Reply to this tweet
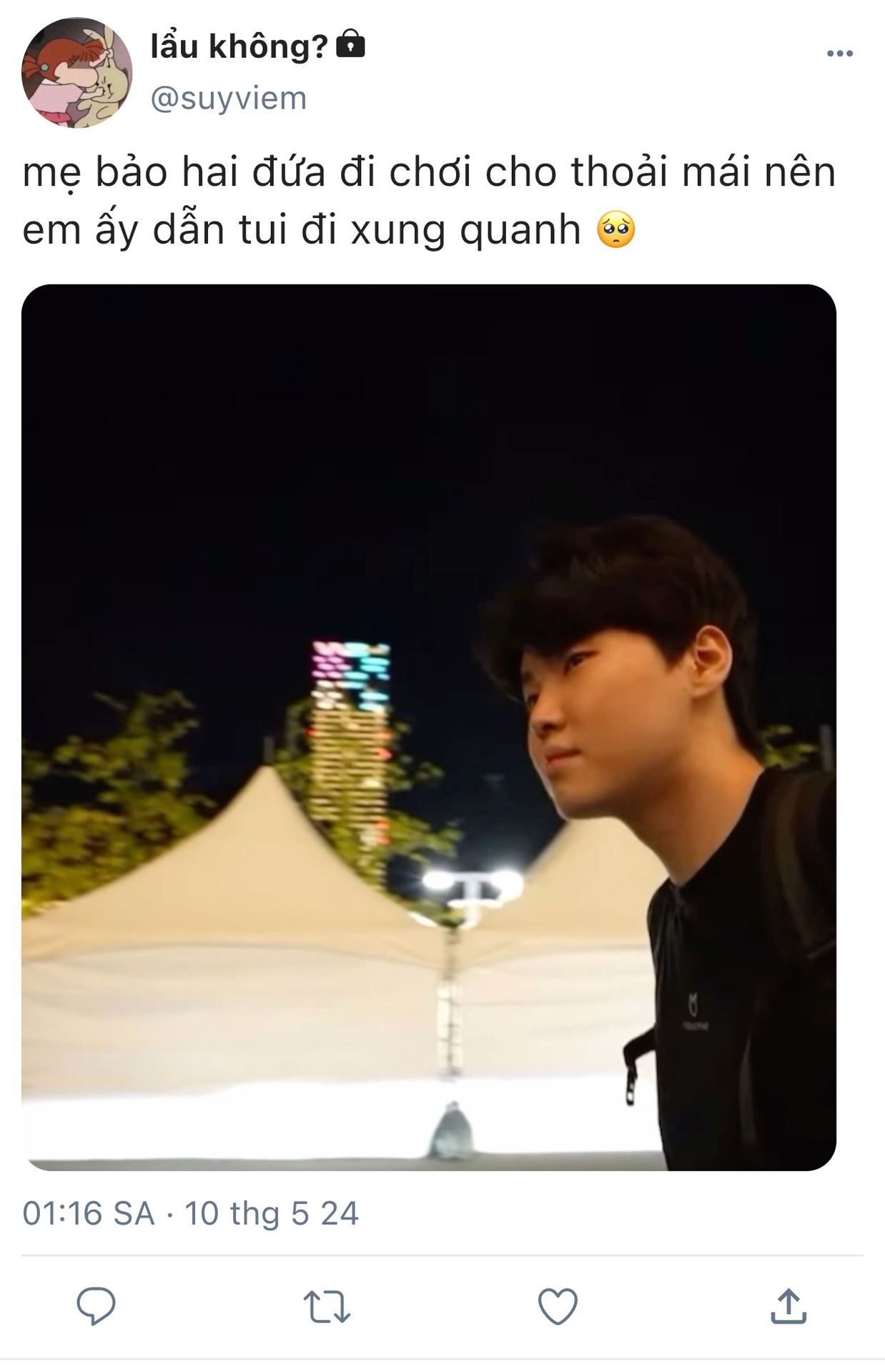Screen dimensions: 885x1372 pos(96,1306)
